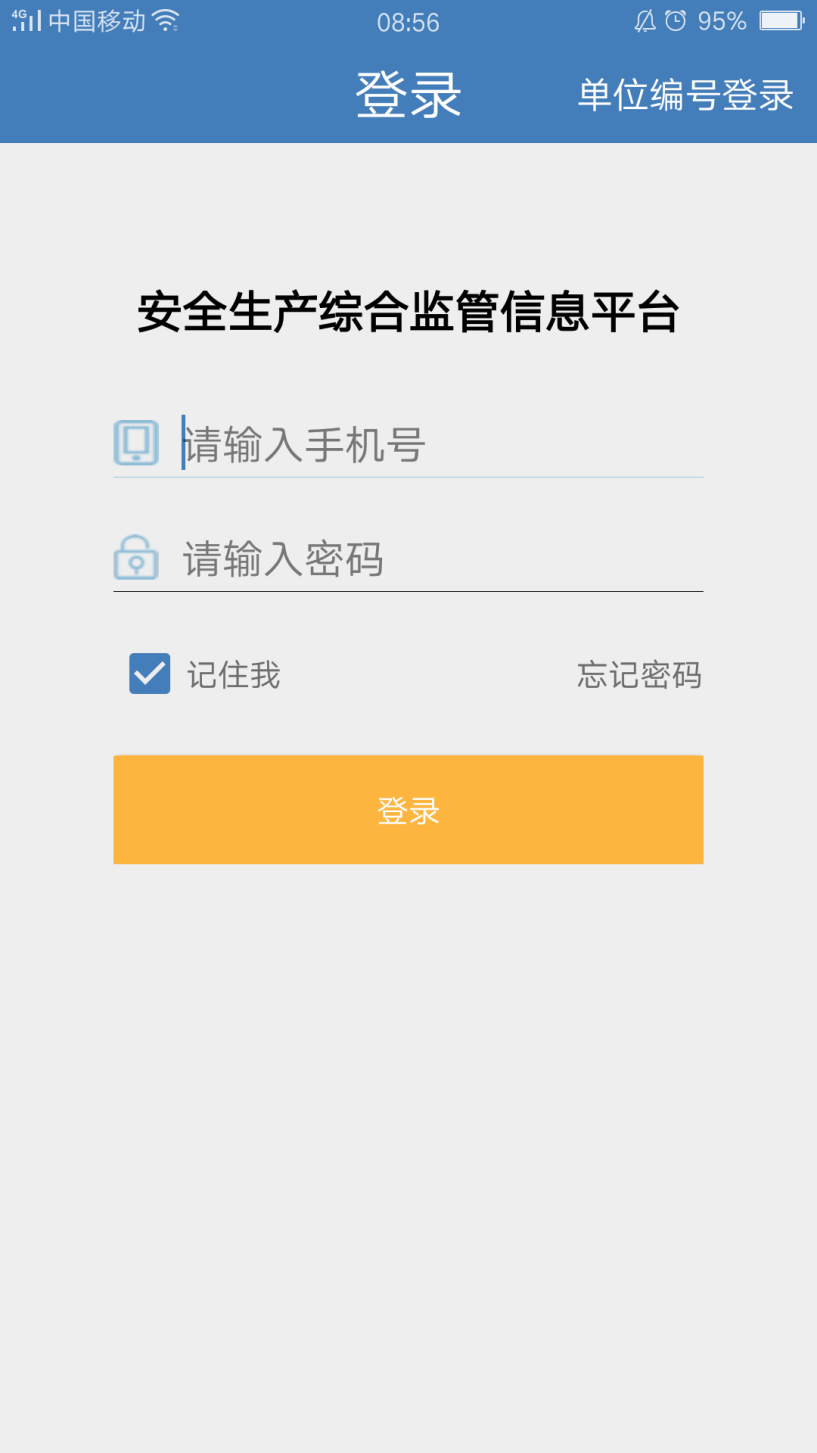Open the 忘记密码 link
The image size is (817, 1453).
click(x=639, y=675)
